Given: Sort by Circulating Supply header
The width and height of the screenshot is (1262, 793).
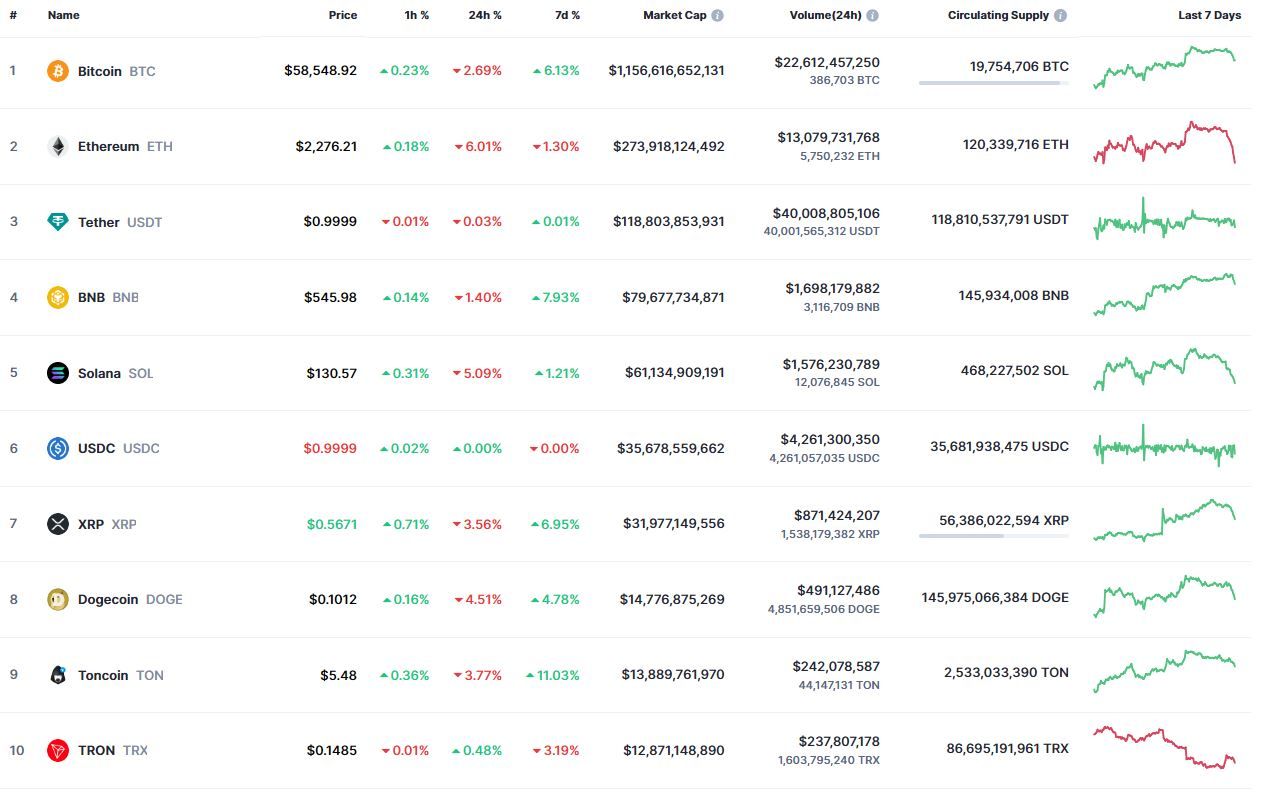Looking at the screenshot, I should coord(998,15).
